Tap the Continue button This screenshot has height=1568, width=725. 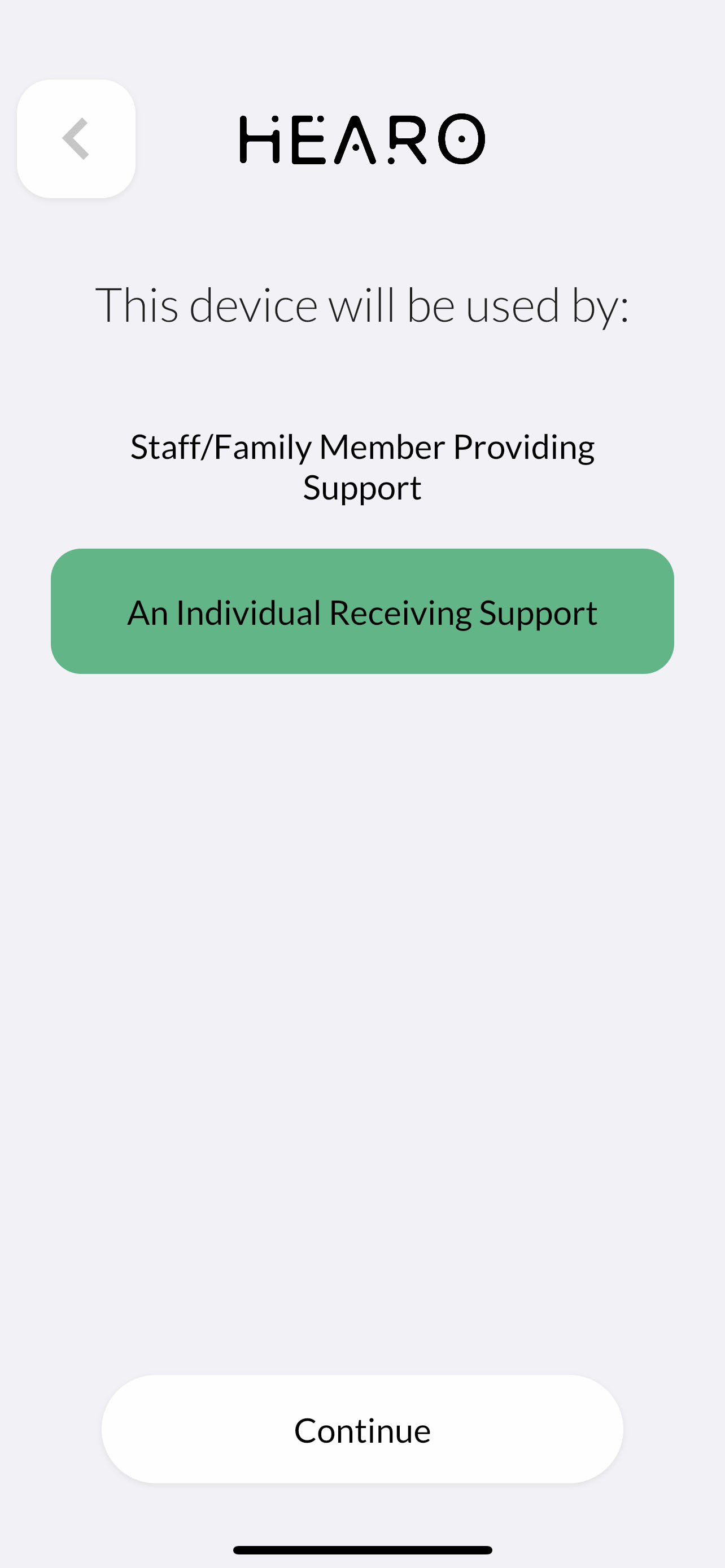point(362,1430)
